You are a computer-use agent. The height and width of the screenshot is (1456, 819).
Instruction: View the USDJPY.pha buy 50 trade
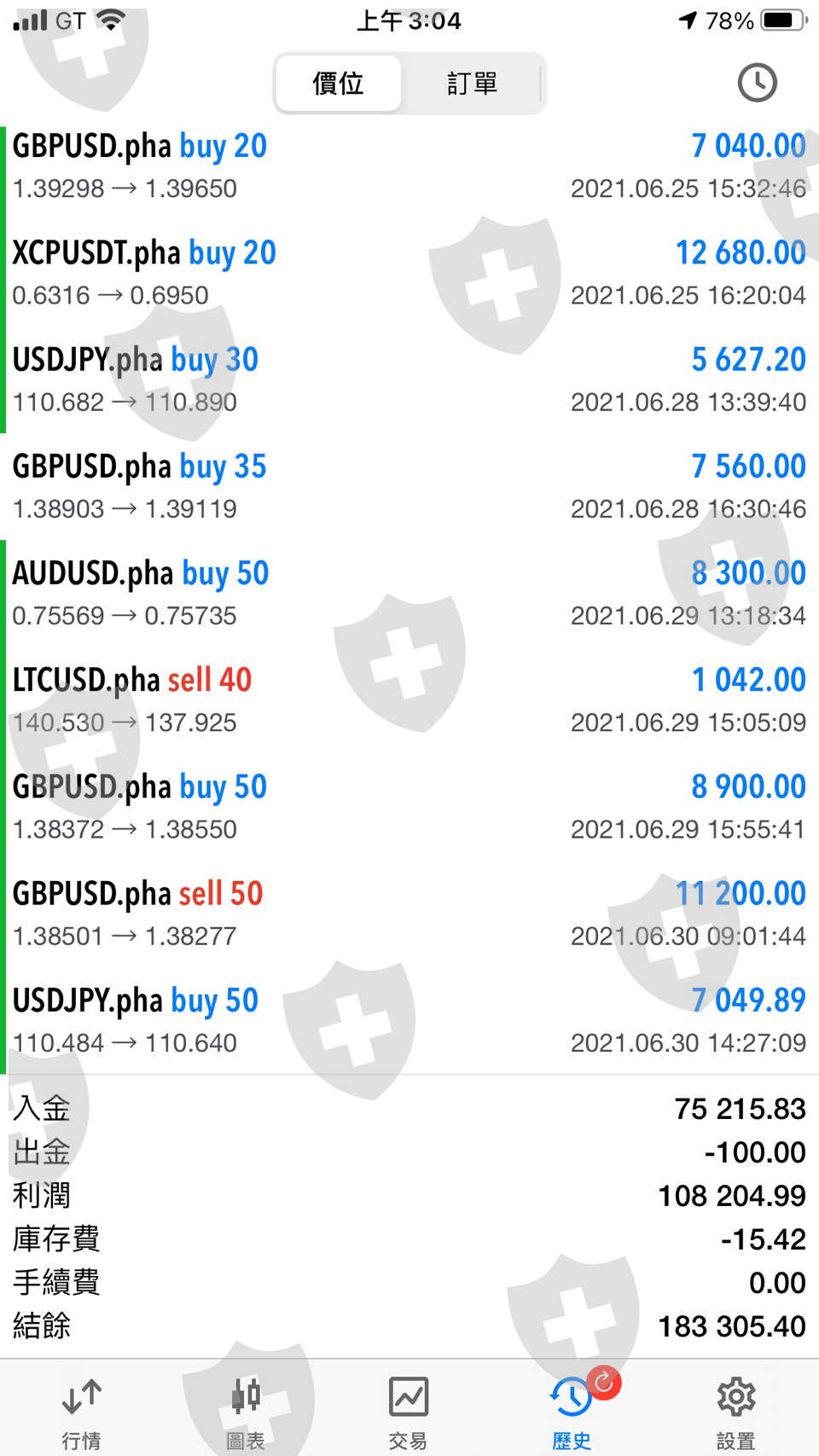409,1019
